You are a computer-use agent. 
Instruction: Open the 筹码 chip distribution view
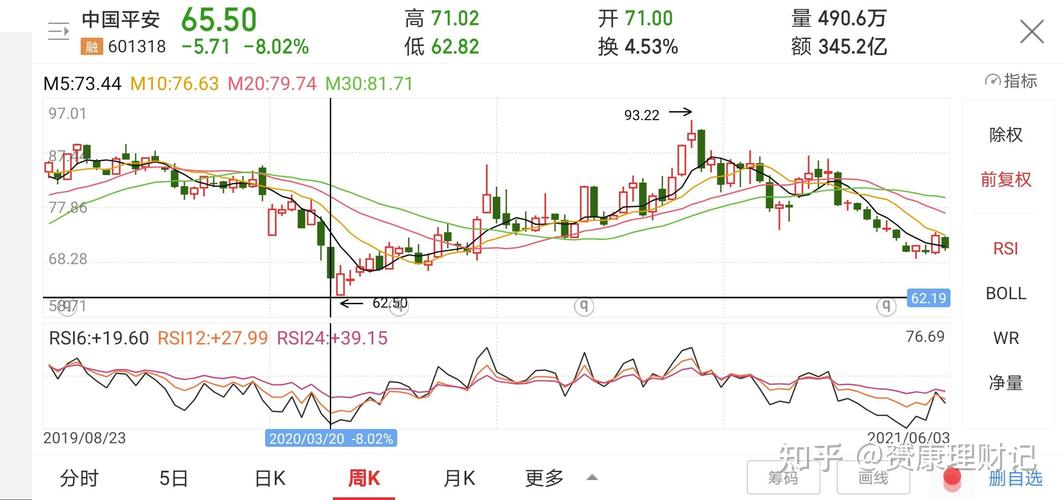(783, 478)
